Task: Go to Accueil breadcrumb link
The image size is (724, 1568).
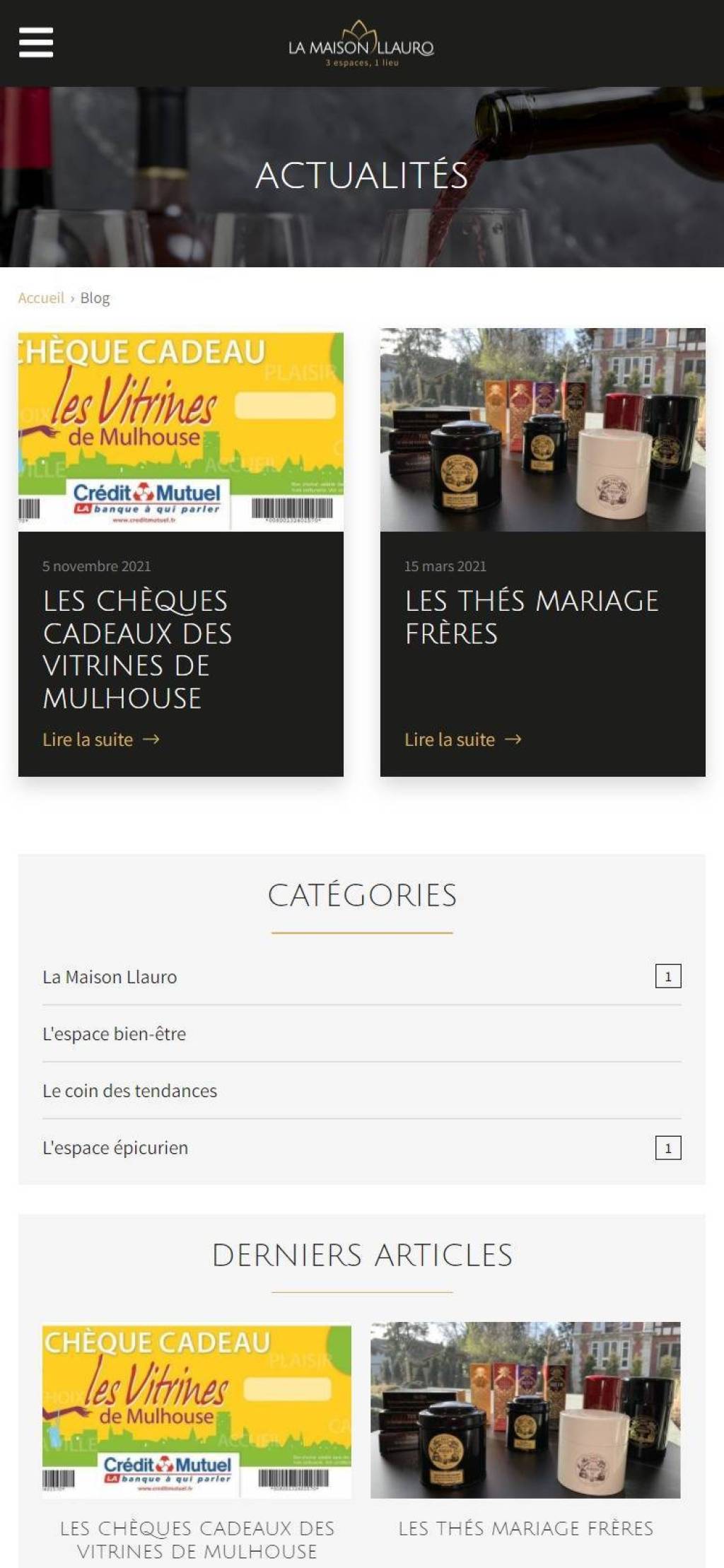Action: (x=41, y=298)
